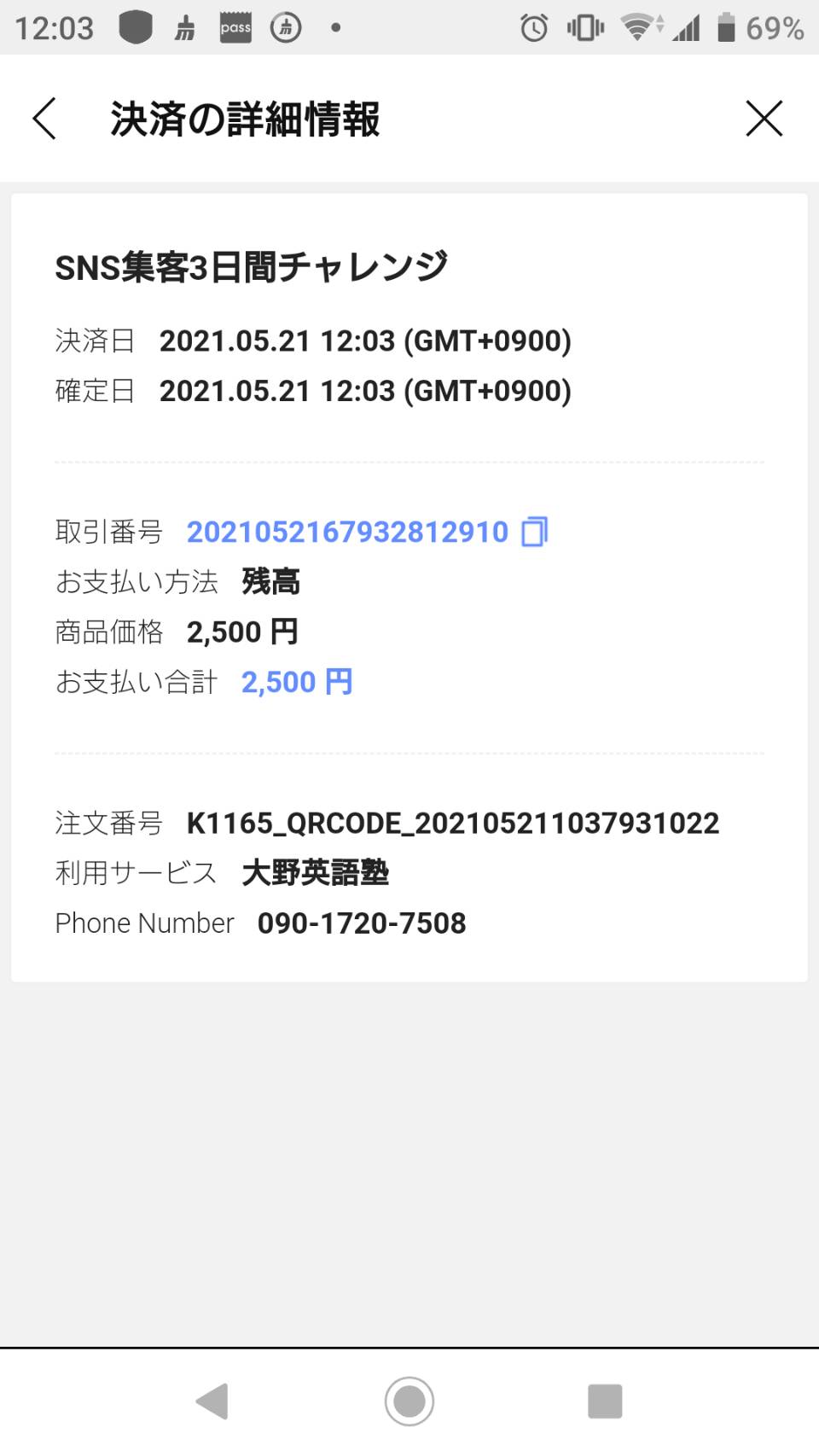Go back from payment details
Screen dimensions: 819x1456
click(x=44, y=119)
